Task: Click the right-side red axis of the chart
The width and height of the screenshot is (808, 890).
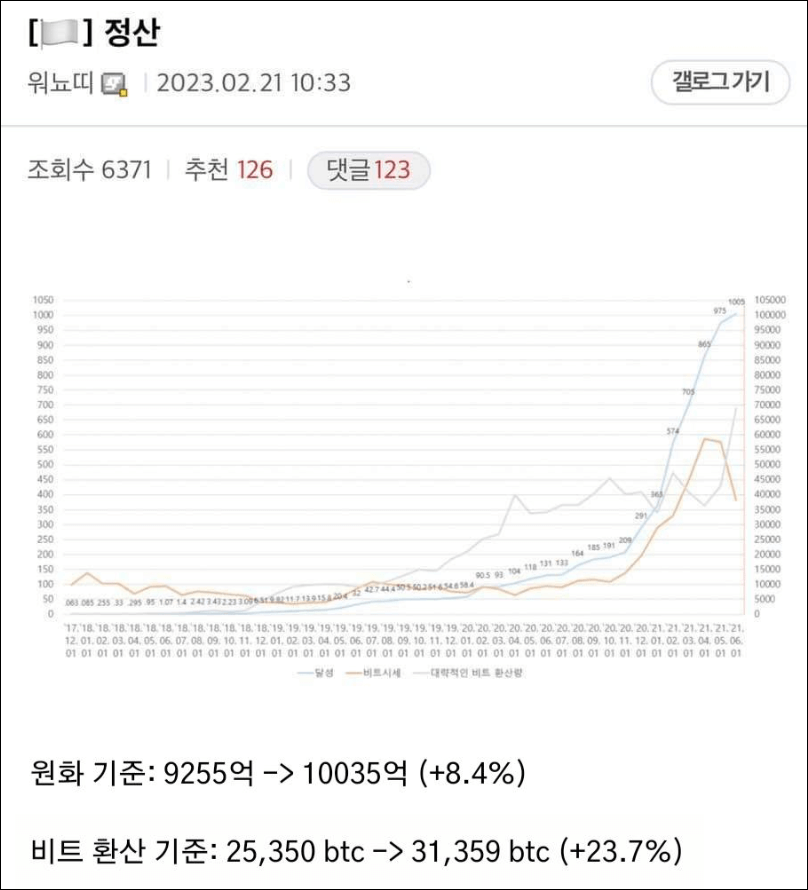Action: tap(745, 450)
